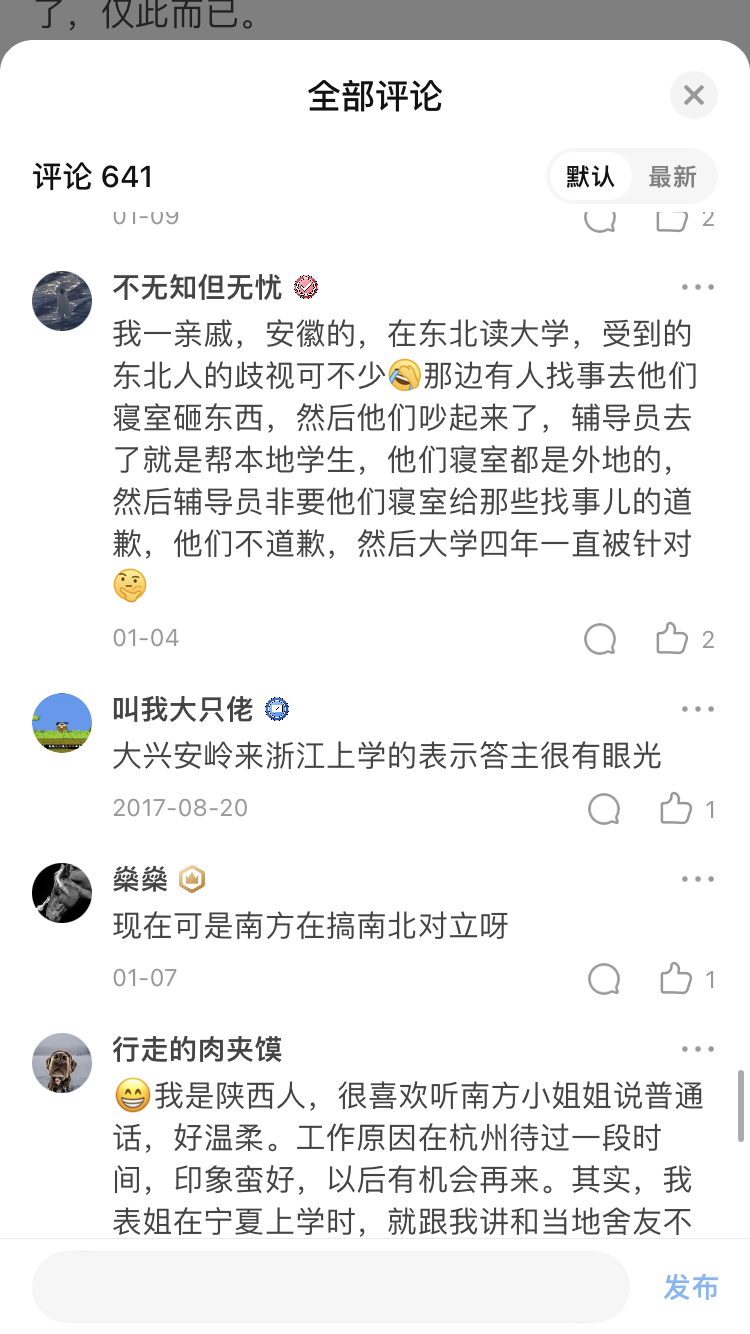This screenshot has width=750, height=1334.
Task: Tap the comment input field
Action: (331, 1287)
